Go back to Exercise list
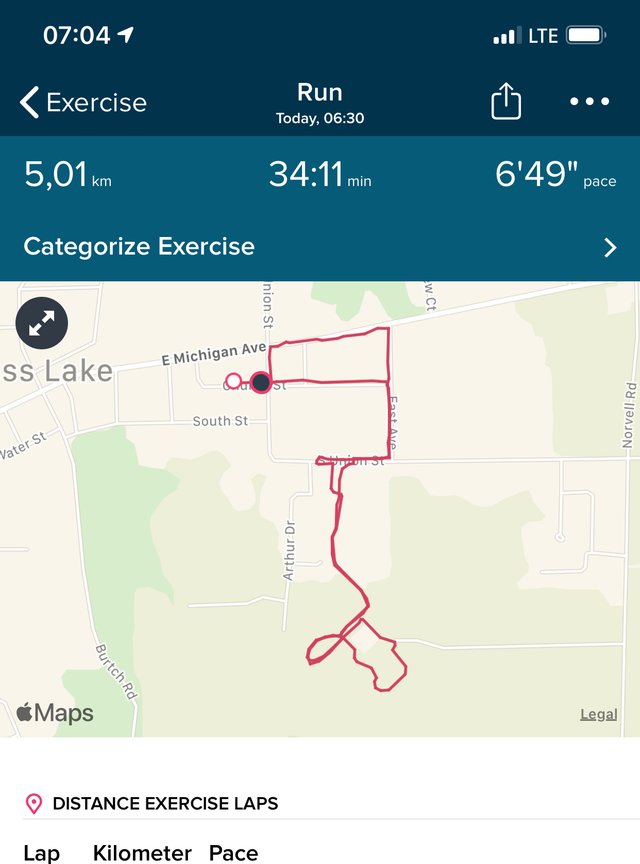 tap(82, 102)
